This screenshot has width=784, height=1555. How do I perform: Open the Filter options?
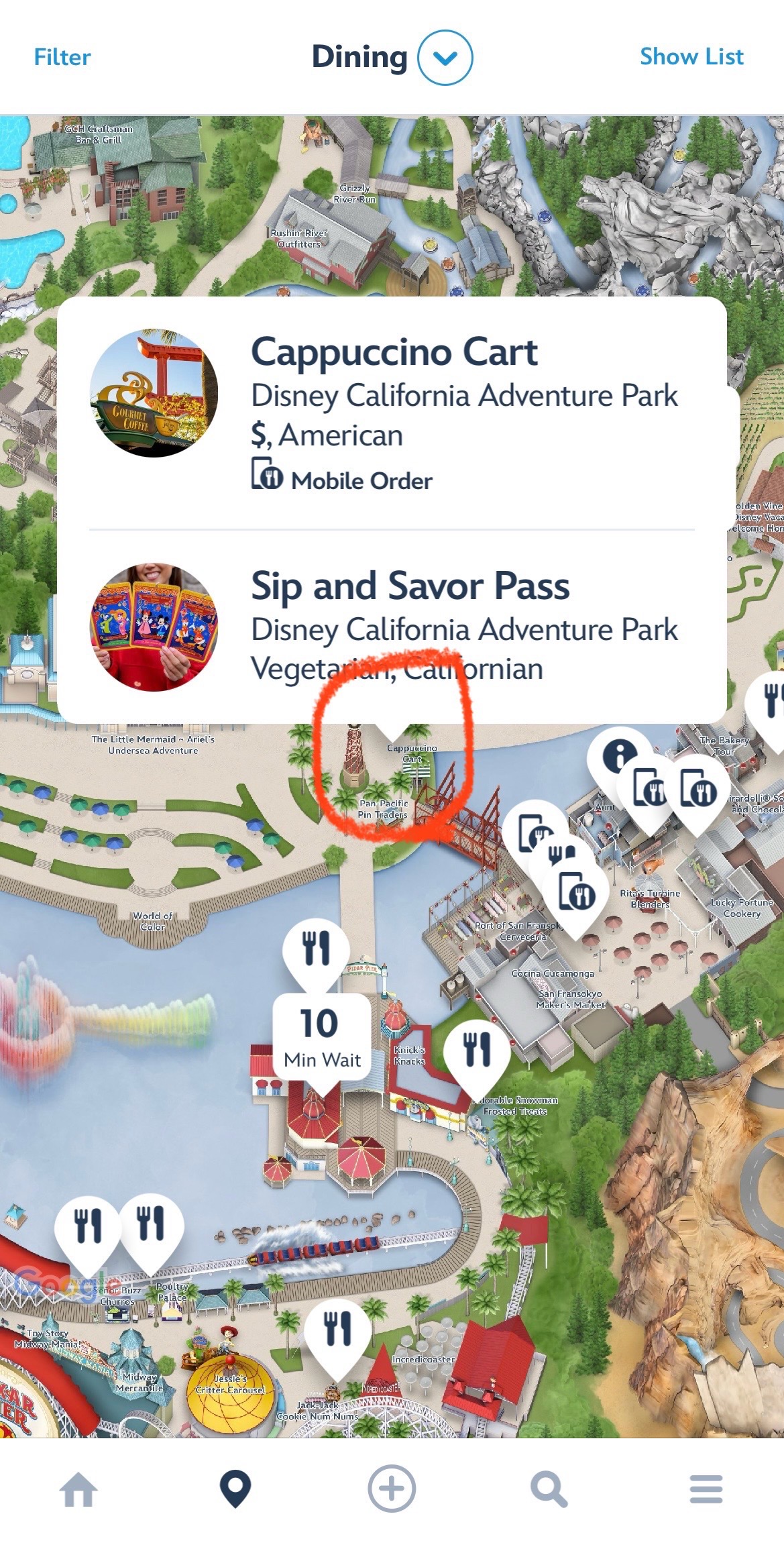pyautogui.click(x=62, y=57)
